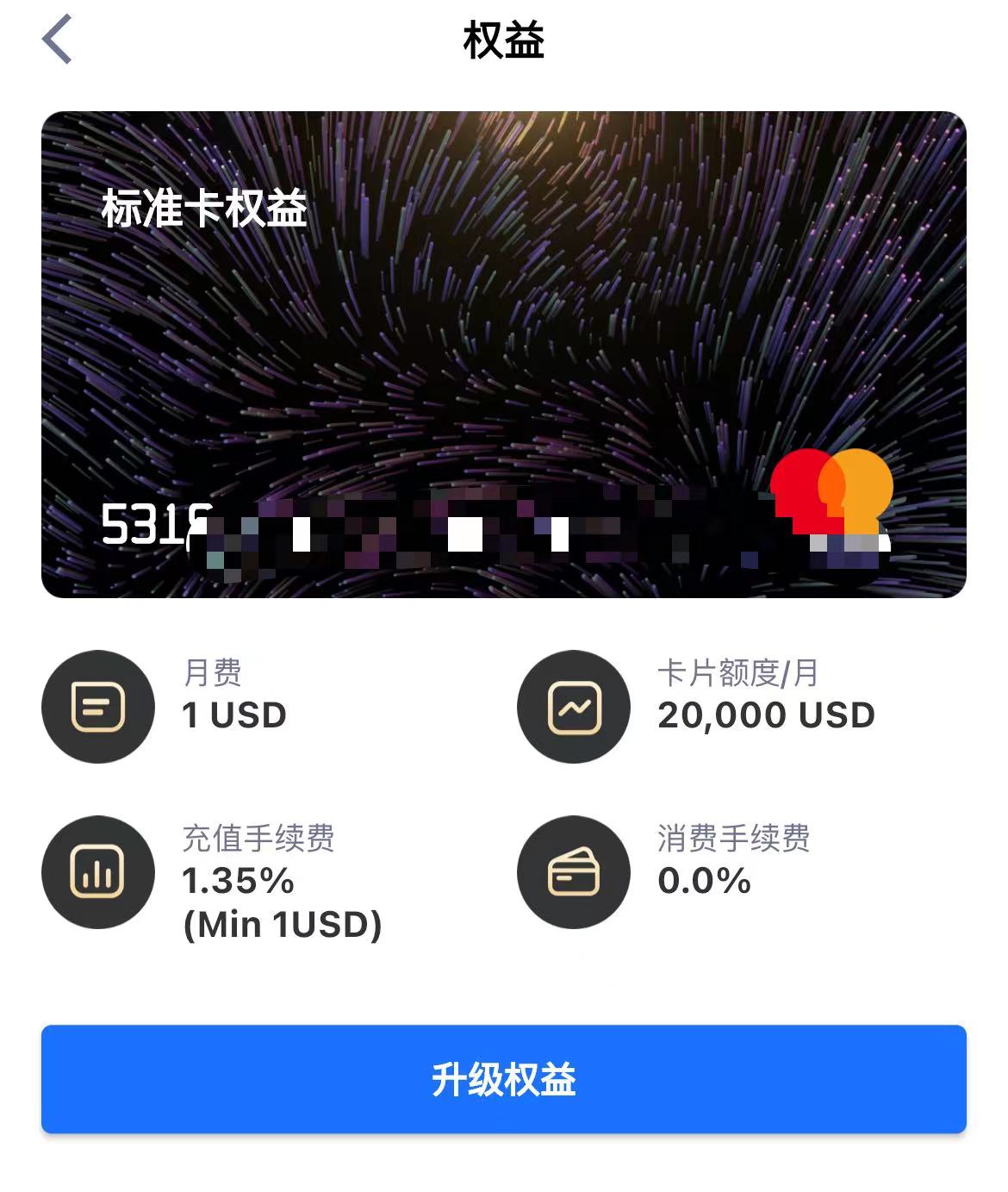Tap the 0.0% consumption fee value
The image size is (1008, 1192).
point(703,882)
